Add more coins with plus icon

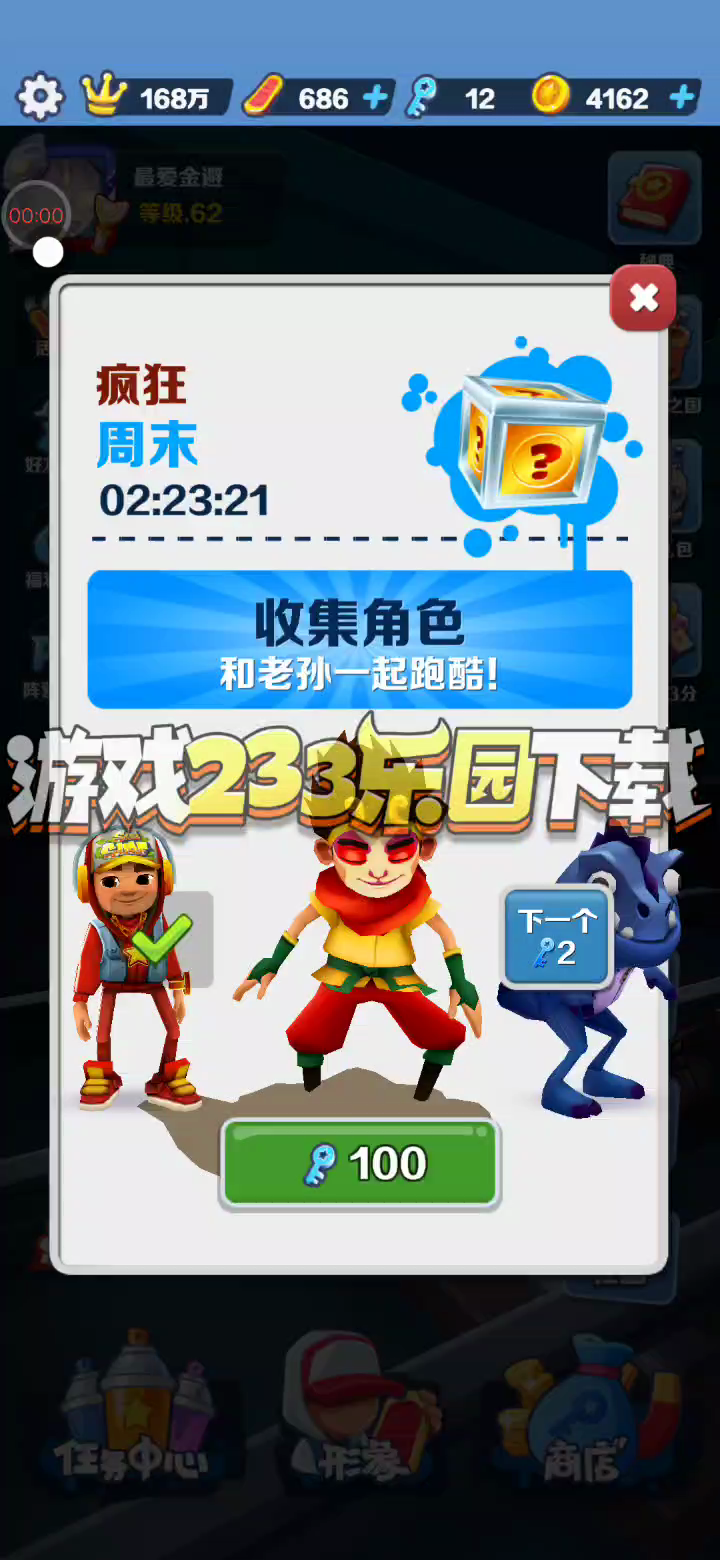(682, 98)
